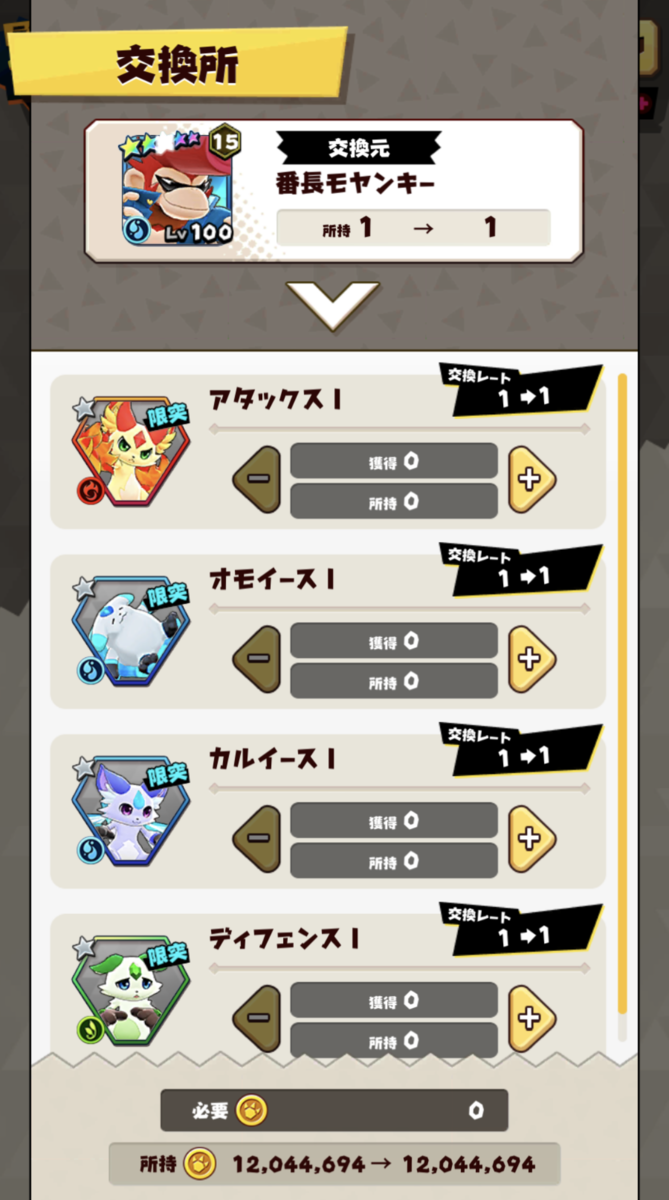Decrease アタックスI exchange amount with minus
Viewport: 669px width, 1200px height.
point(257,479)
